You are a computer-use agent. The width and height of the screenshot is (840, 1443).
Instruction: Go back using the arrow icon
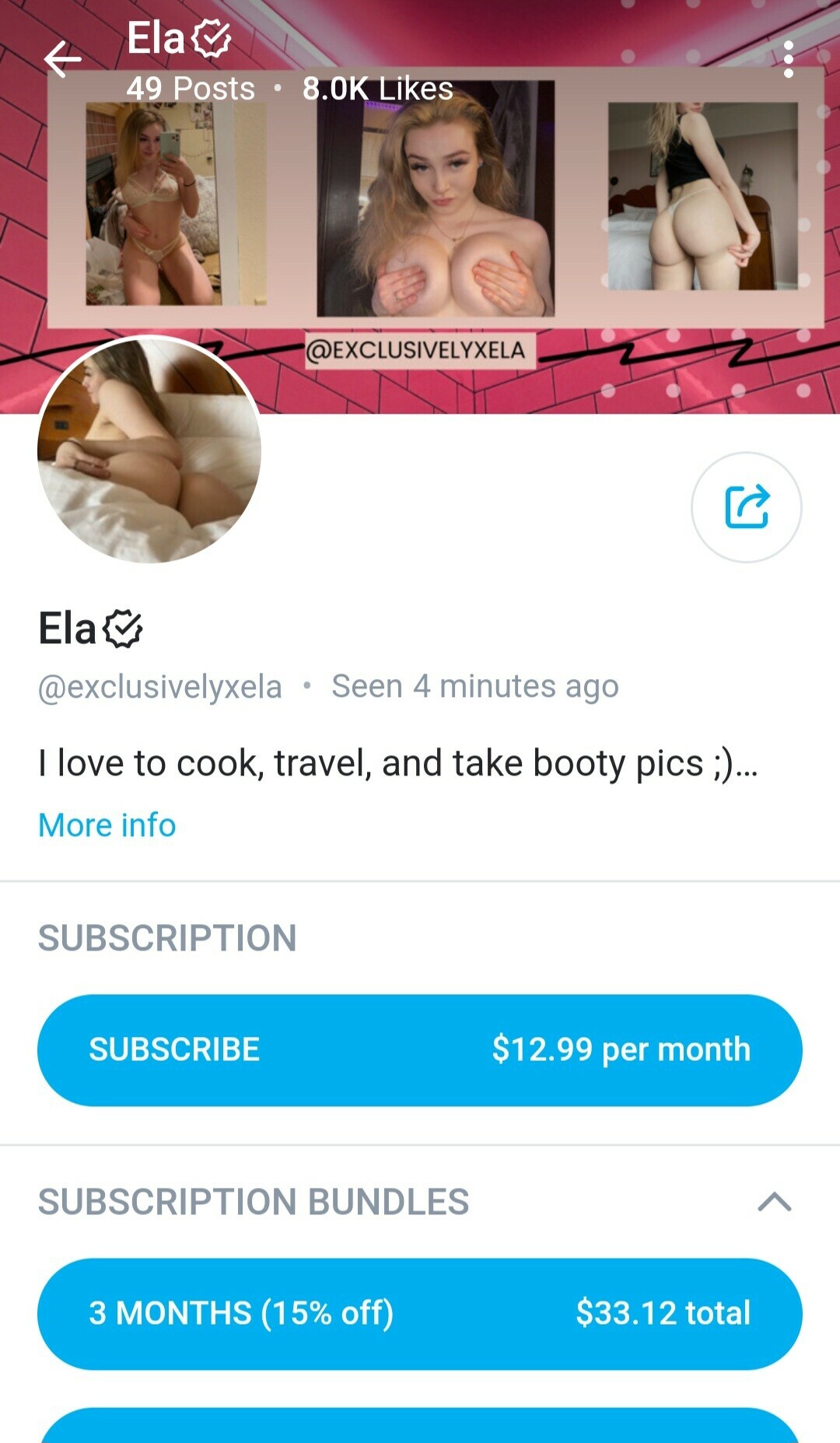point(62,59)
